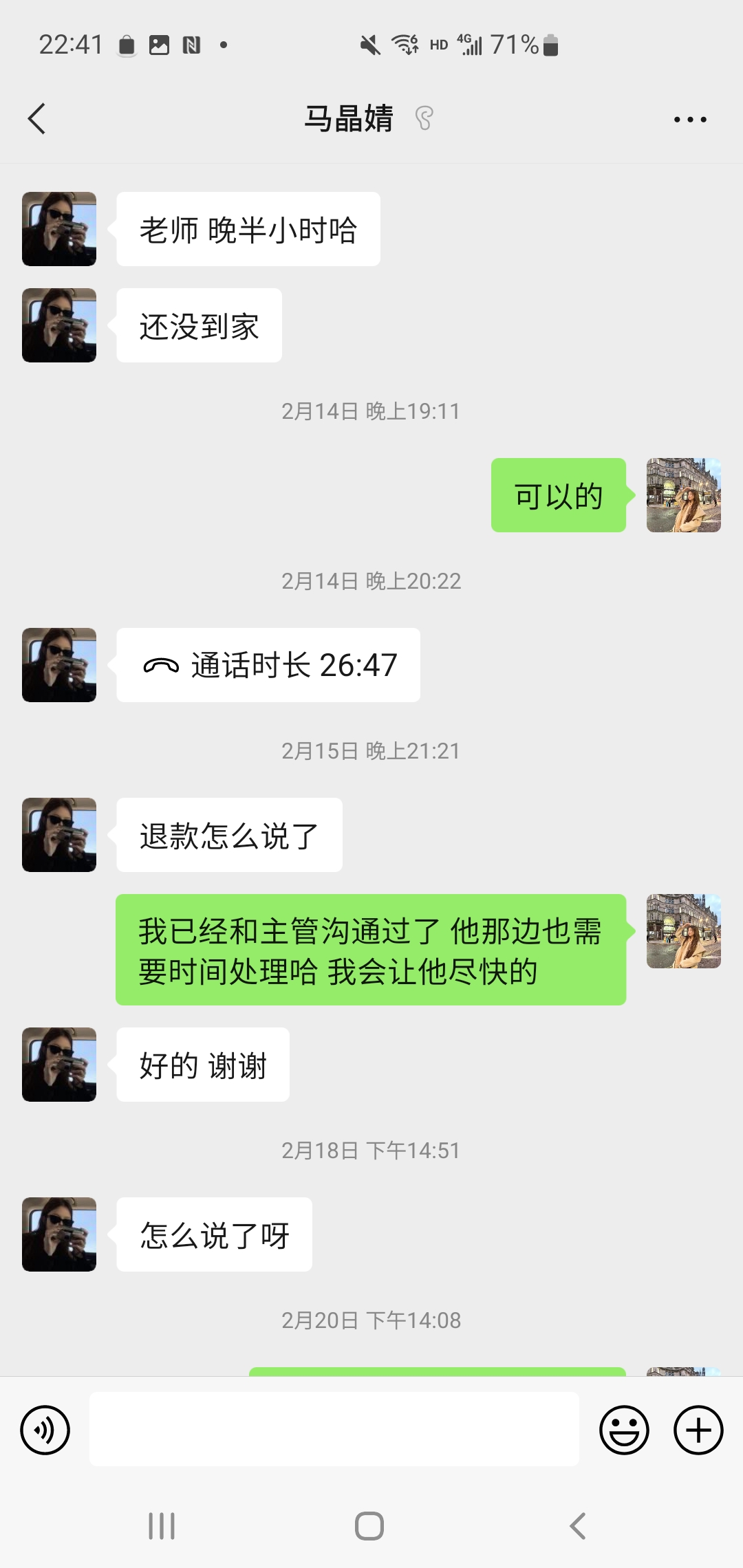This screenshot has height=1568, width=743.
Task: Open the plus attachment menu
Action: [698, 1430]
